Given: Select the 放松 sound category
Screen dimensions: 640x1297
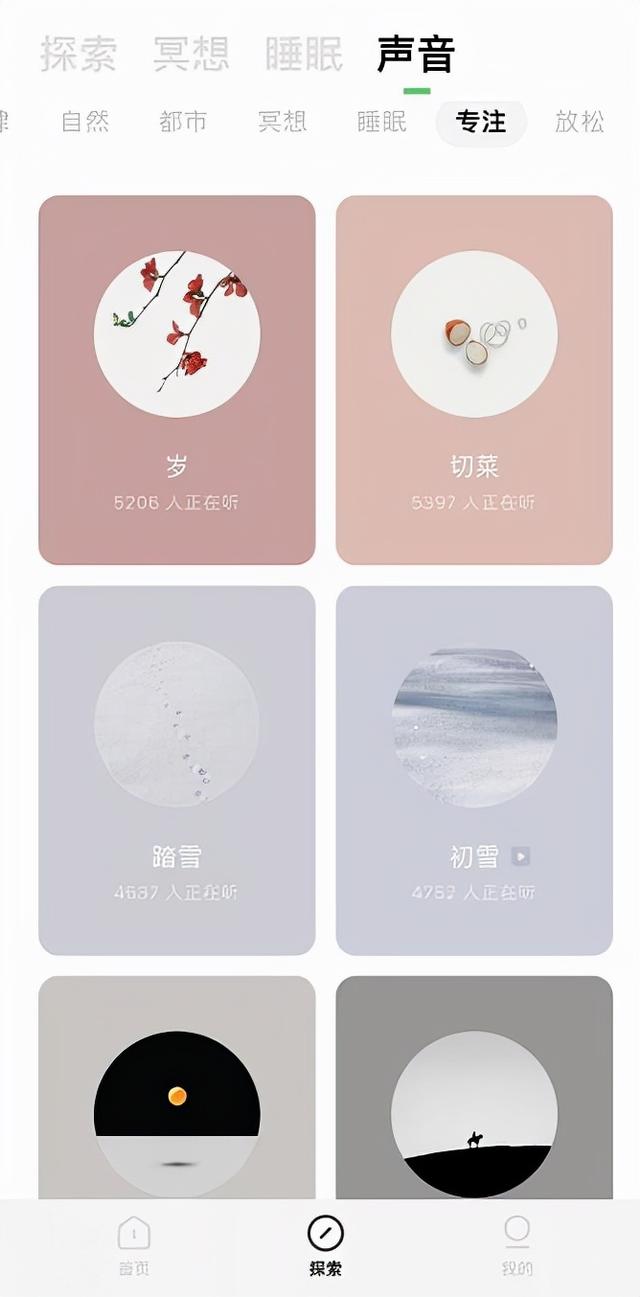Looking at the screenshot, I should pos(580,122).
